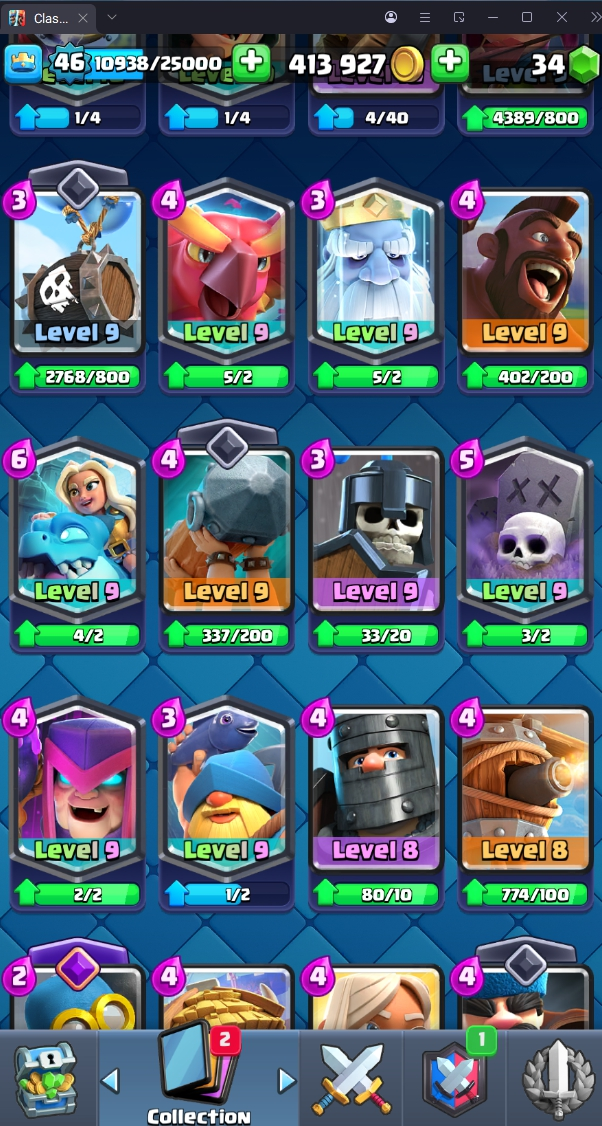Screen dimensions: 602x1126
Task: Tap the left arrow beside Collection
Action: pos(111,1080)
